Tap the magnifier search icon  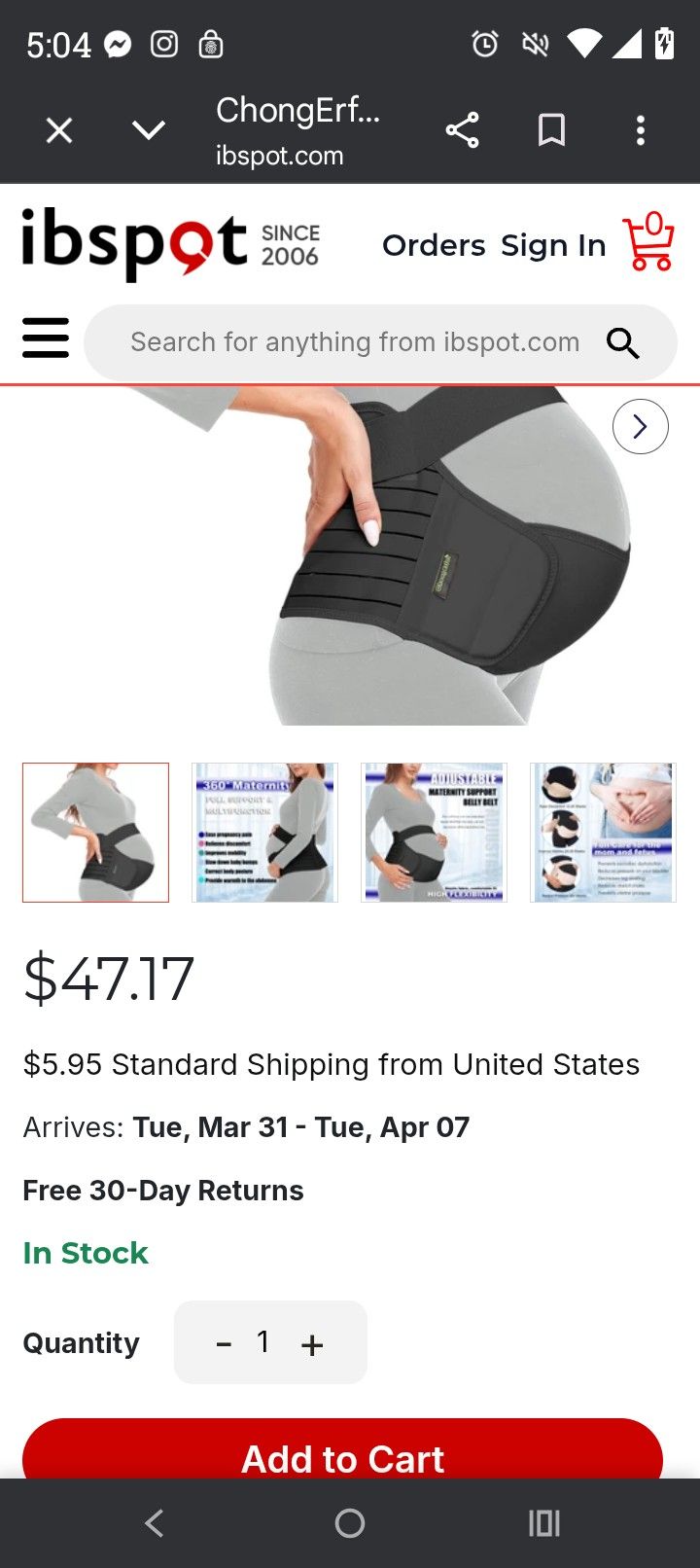pyautogui.click(x=623, y=342)
